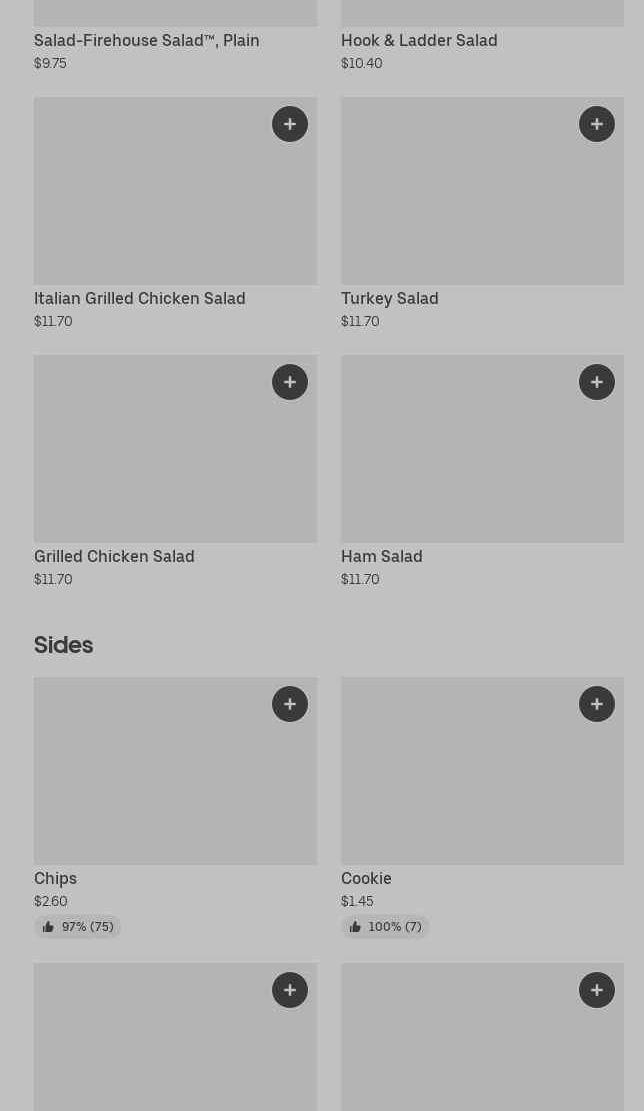View Turkey Salad details
Screen dimensions: 644x1111
pos(390,298)
